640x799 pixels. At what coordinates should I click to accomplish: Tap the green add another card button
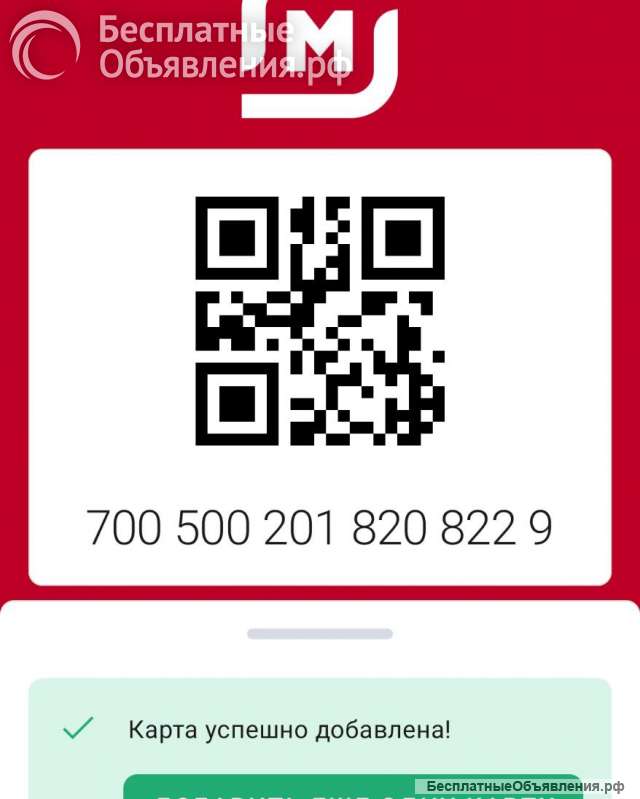click(x=350, y=787)
